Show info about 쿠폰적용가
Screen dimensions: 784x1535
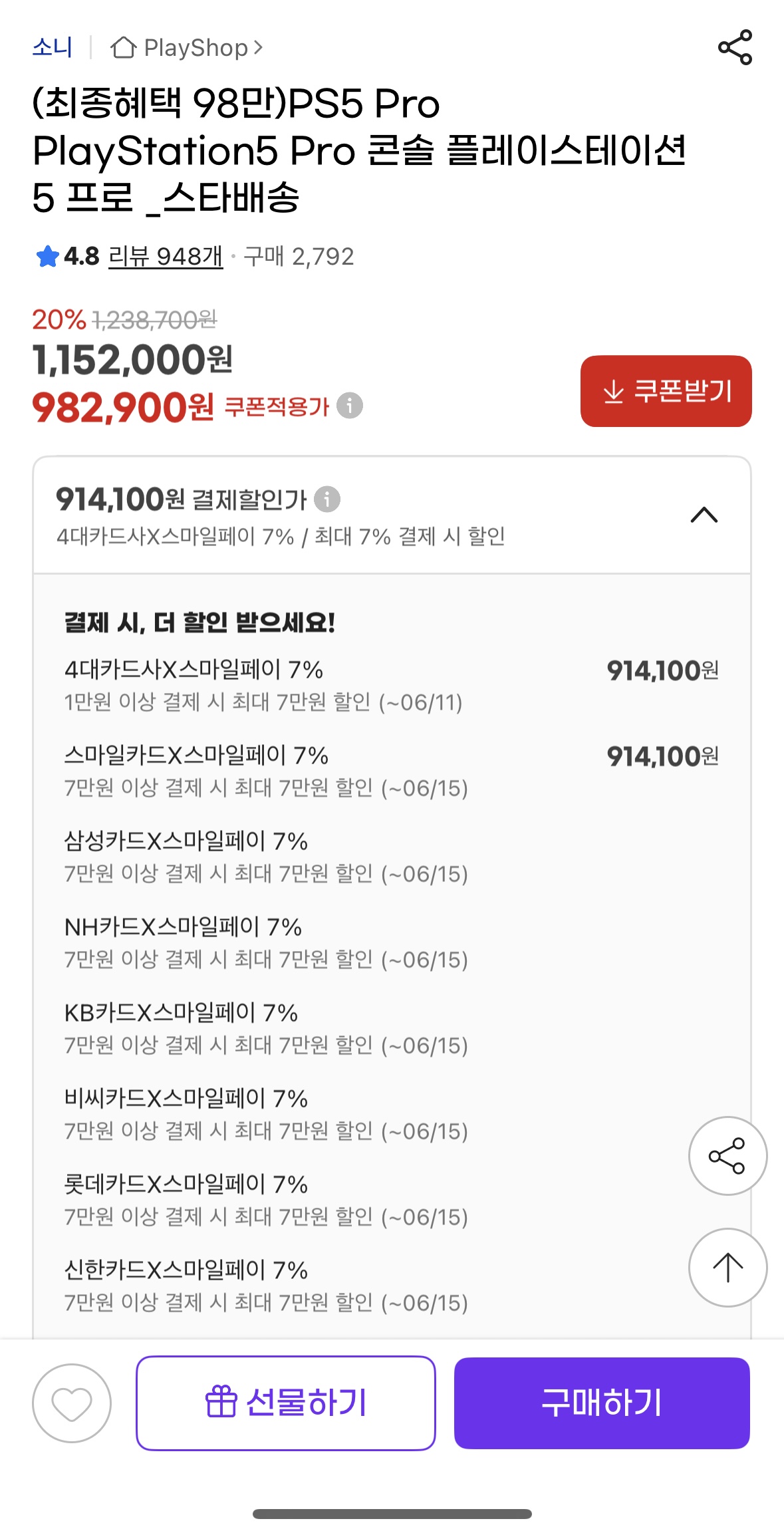(x=350, y=405)
